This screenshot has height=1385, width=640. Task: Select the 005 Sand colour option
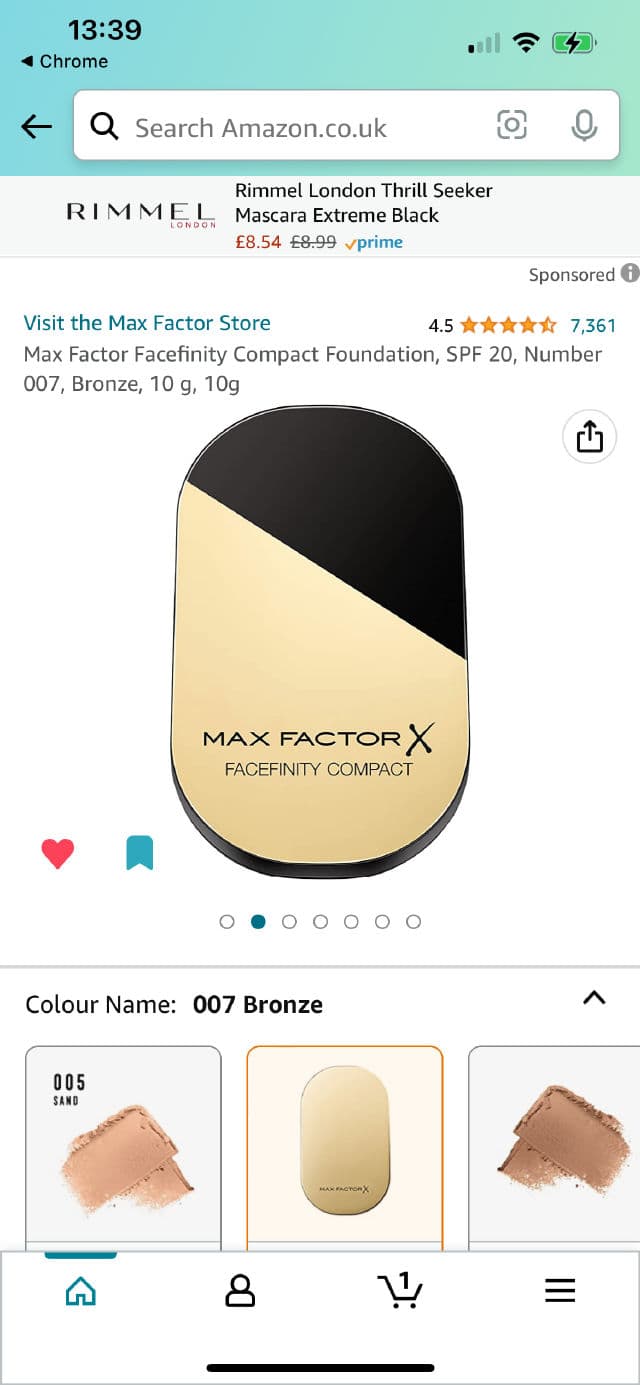123,1145
